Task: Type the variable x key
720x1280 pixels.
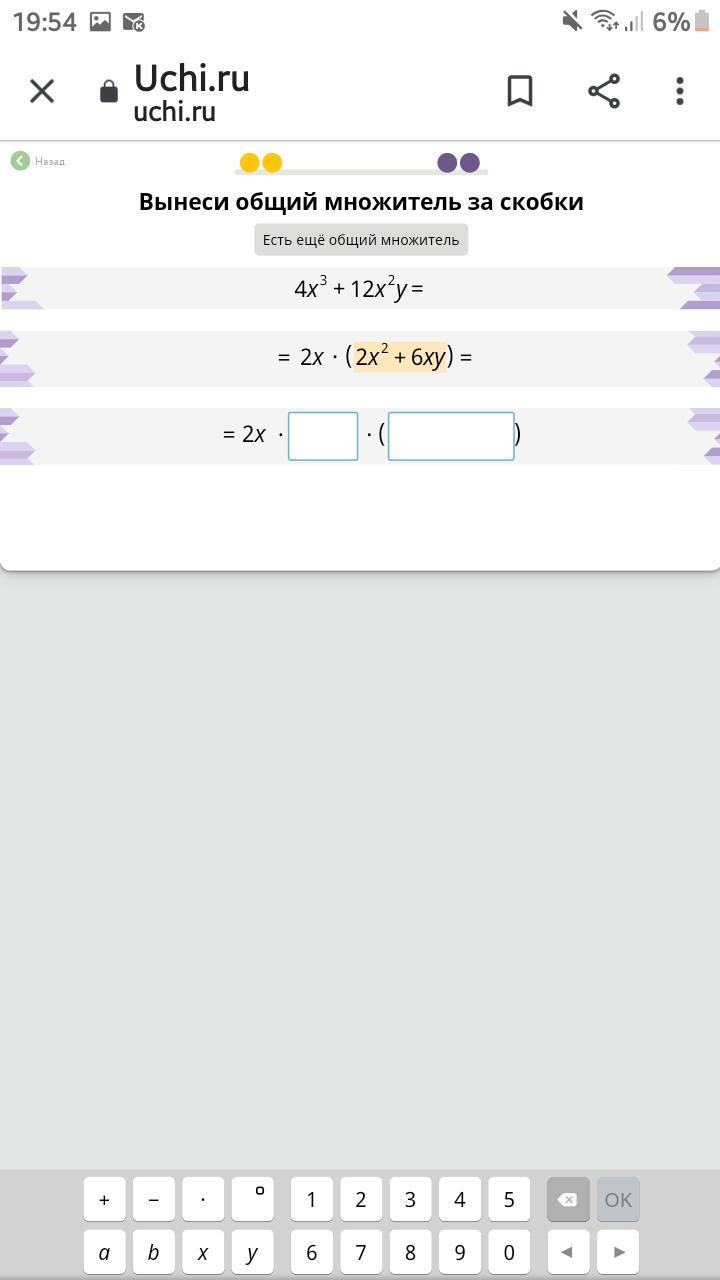Action: 203,1252
